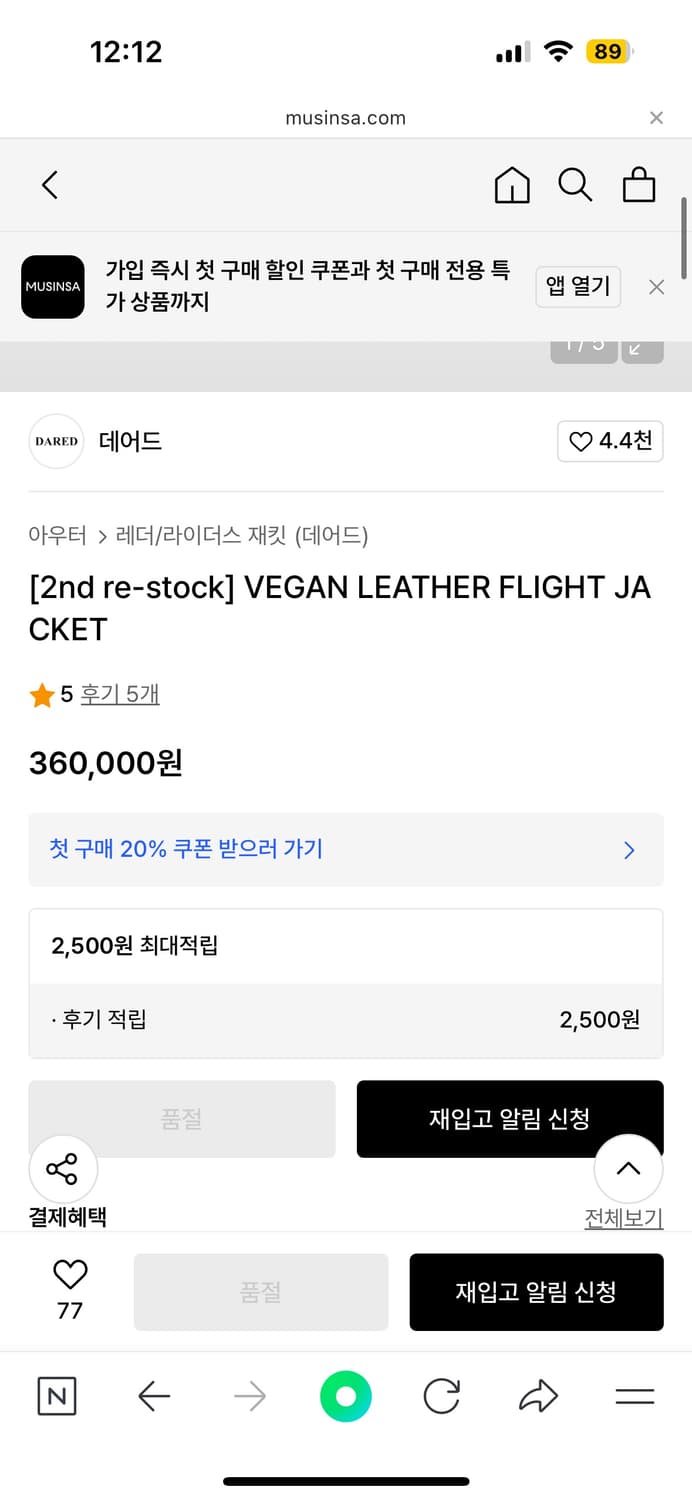Like the 데어드 brand (4.4천)
Image resolution: width=692 pixels, height=1500 pixels.
click(610, 441)
